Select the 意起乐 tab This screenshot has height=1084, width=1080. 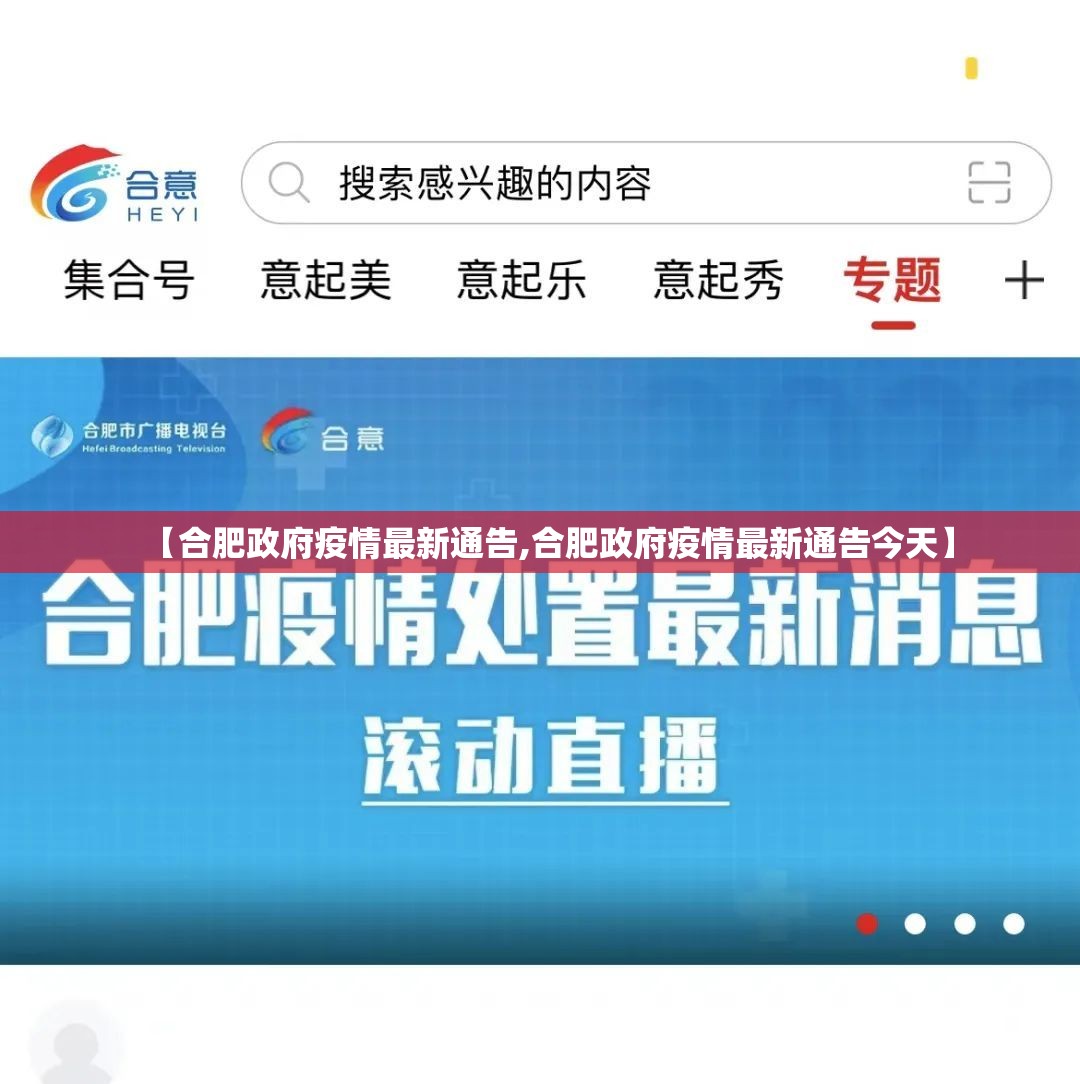pyautogui.click(x=521, y=279)
